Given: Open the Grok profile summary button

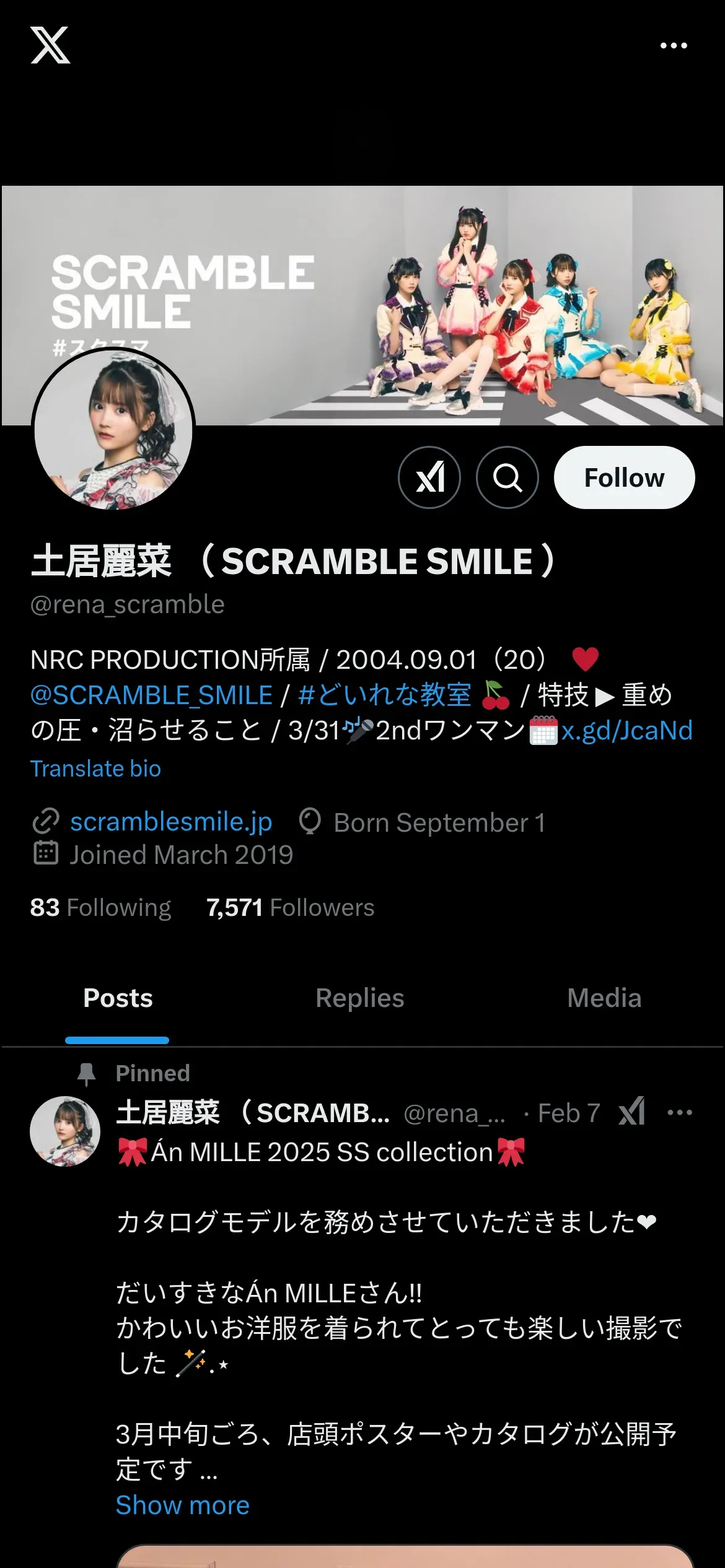Looking at the screenshot, I should click(429, 477).
